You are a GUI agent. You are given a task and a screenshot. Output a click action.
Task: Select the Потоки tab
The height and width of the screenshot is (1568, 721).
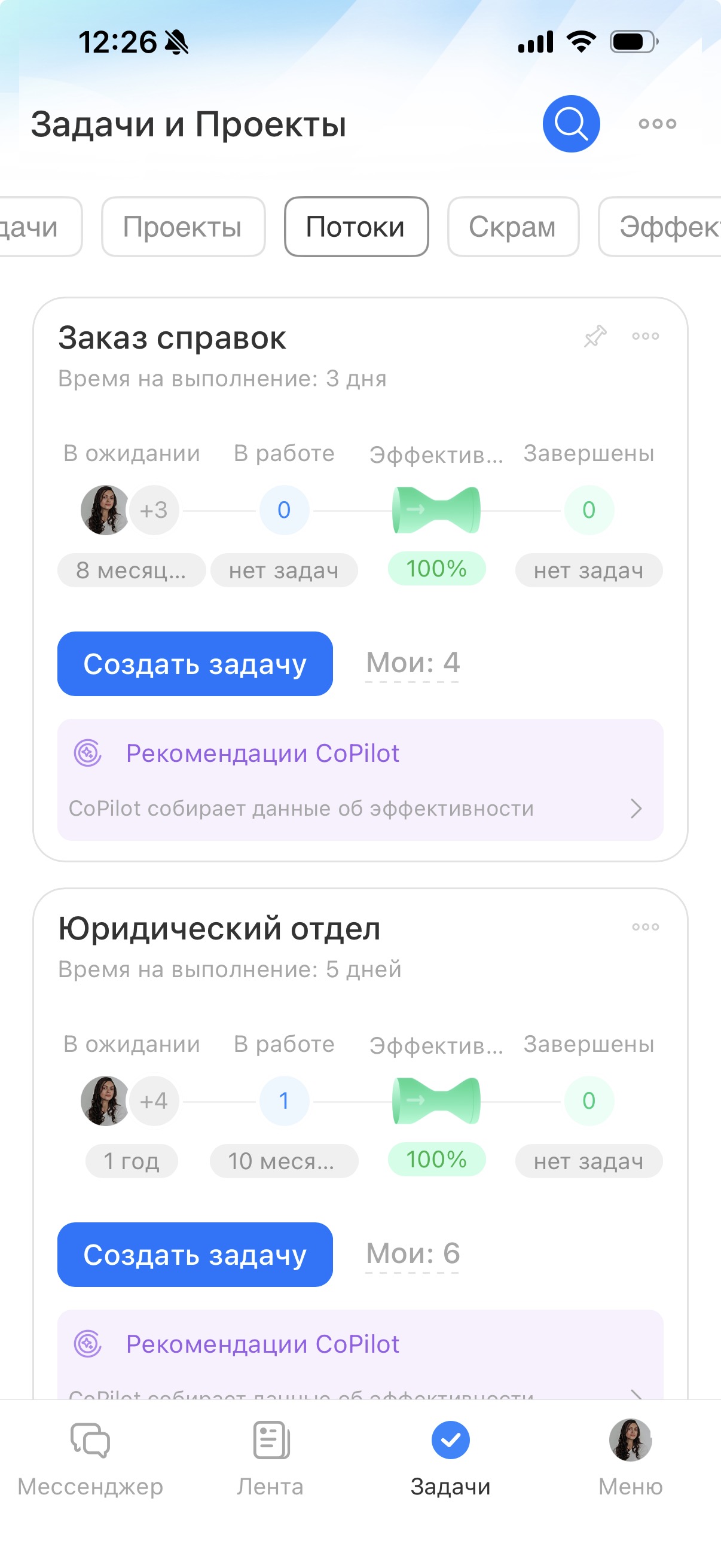pos(356,227)
